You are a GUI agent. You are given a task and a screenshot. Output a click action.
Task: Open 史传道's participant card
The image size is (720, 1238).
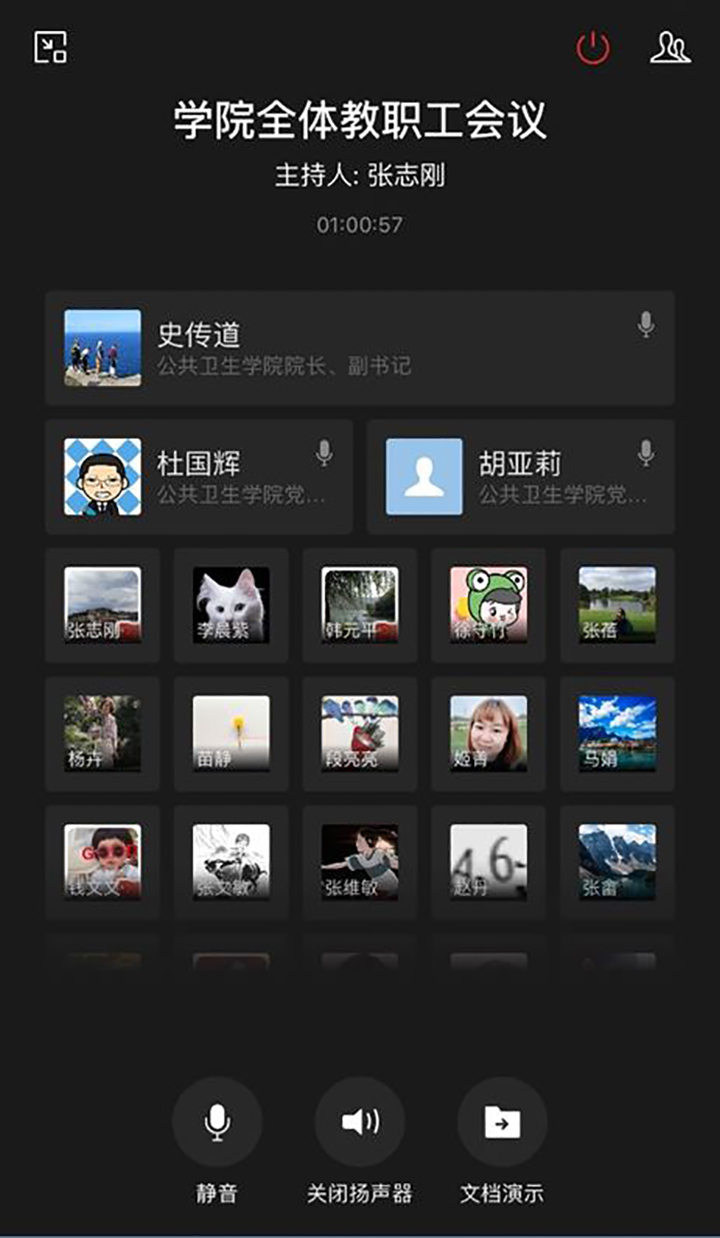coord(359,348)
